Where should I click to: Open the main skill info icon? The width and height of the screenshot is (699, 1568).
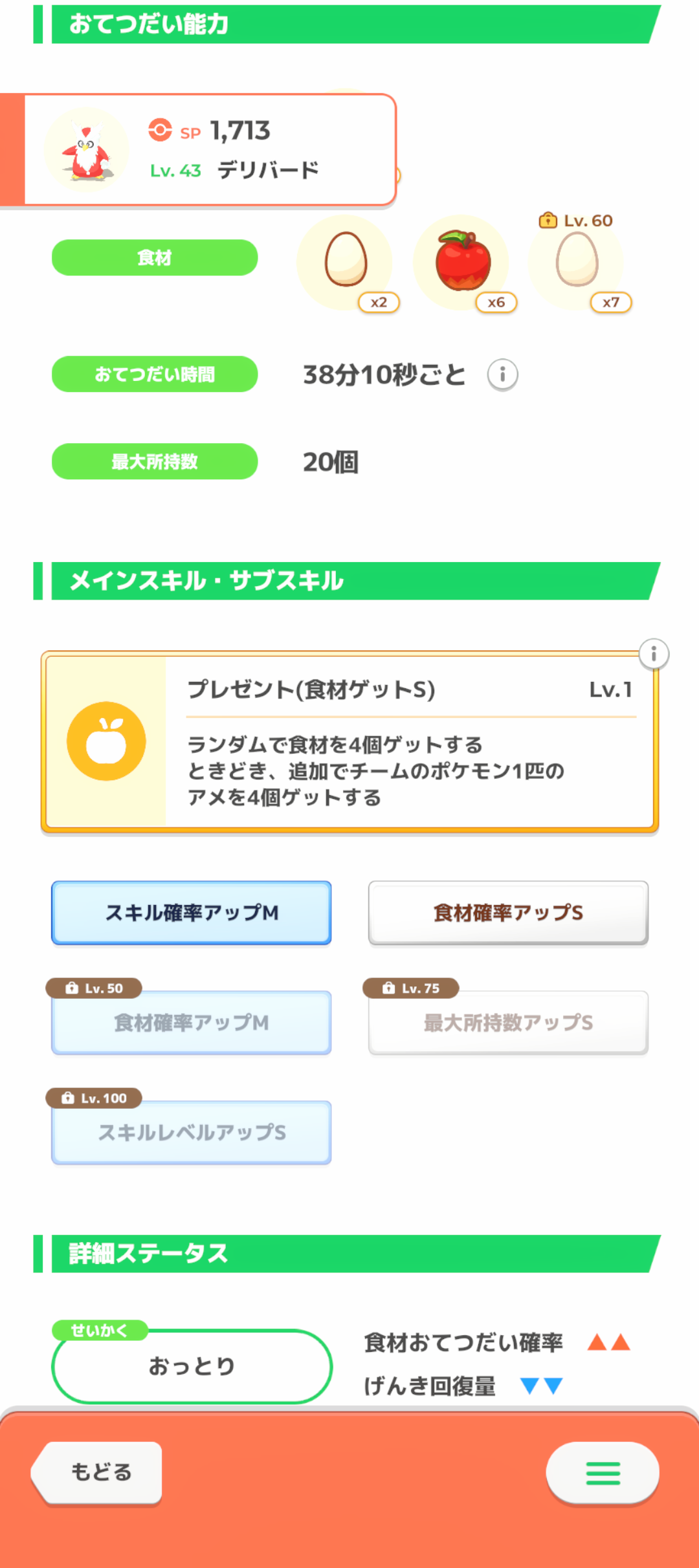654,654
